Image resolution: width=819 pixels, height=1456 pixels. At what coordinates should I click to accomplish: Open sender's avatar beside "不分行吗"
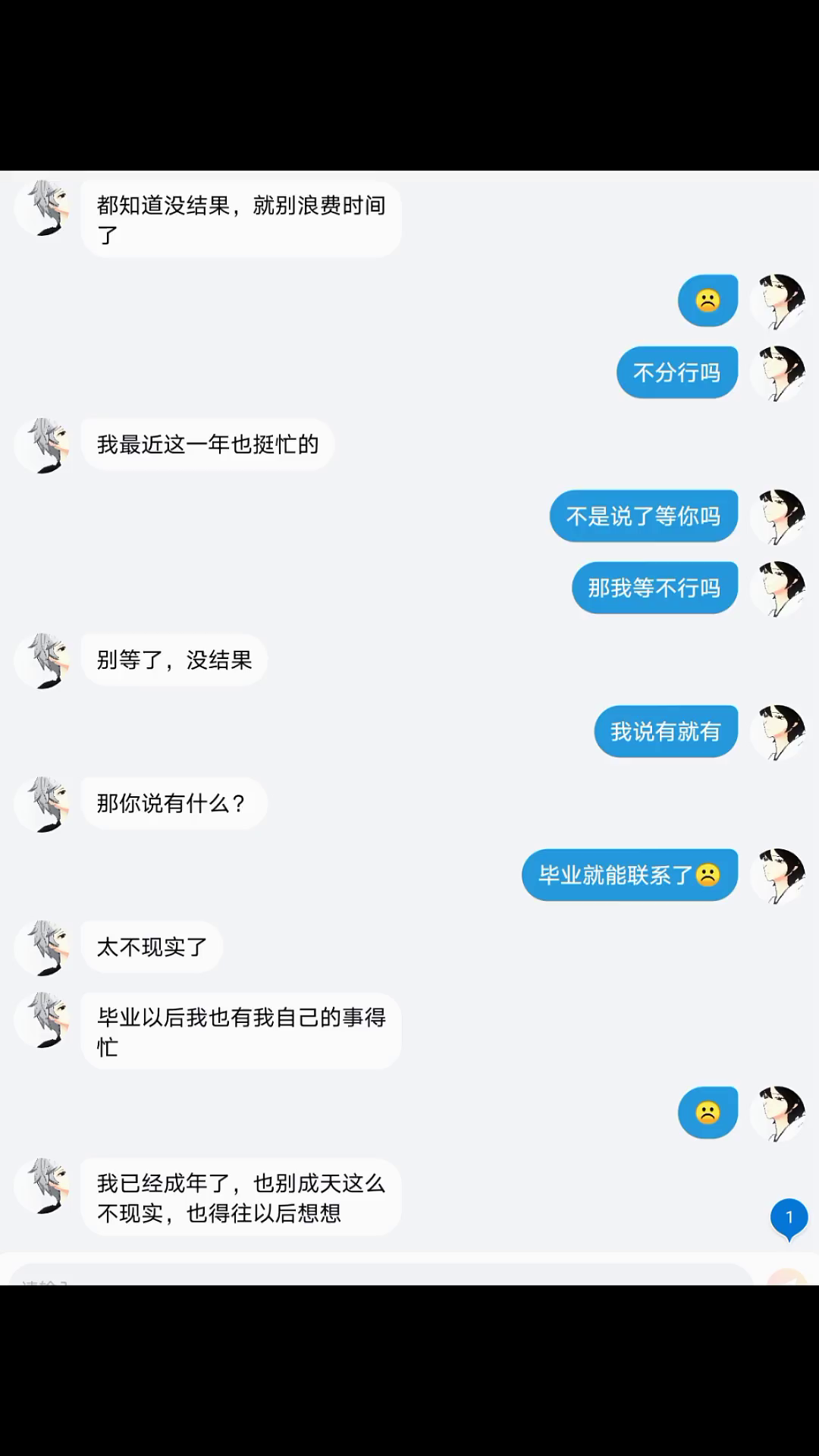click(x=778, y=373)
